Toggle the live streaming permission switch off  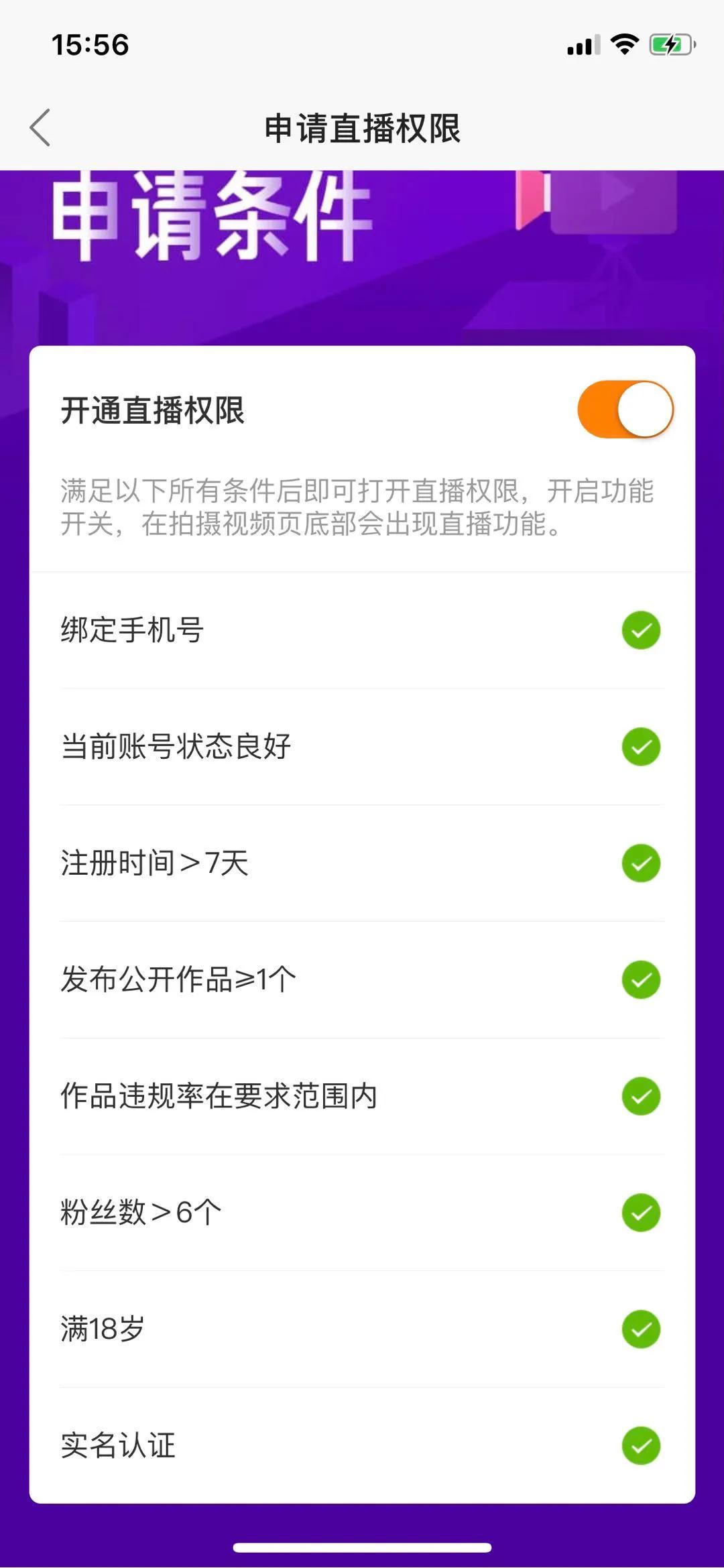(x=623, y=408)
